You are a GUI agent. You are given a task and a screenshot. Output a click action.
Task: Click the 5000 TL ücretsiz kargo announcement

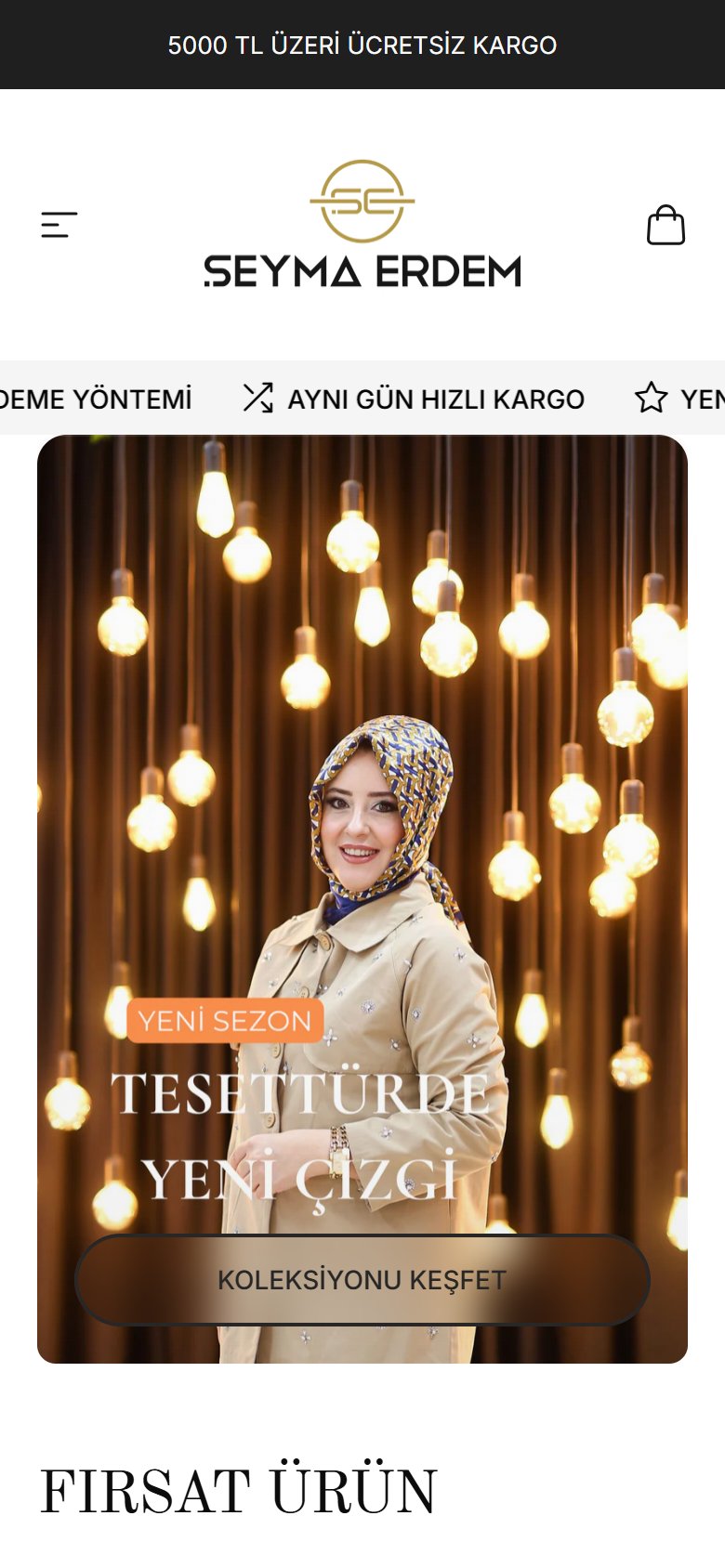(362, 44)
